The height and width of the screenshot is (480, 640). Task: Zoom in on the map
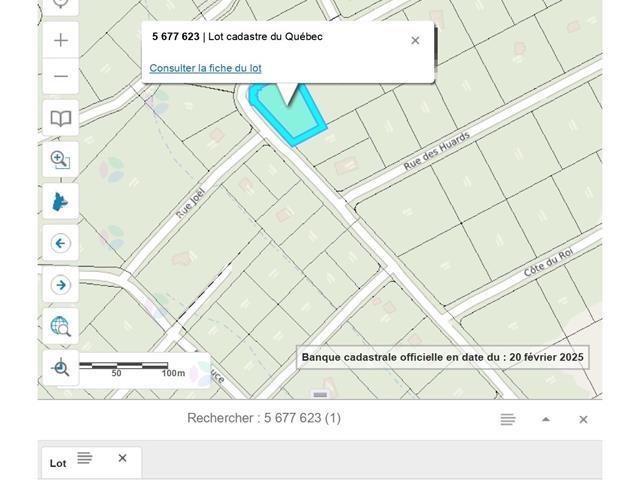click(x=60, y=40)
